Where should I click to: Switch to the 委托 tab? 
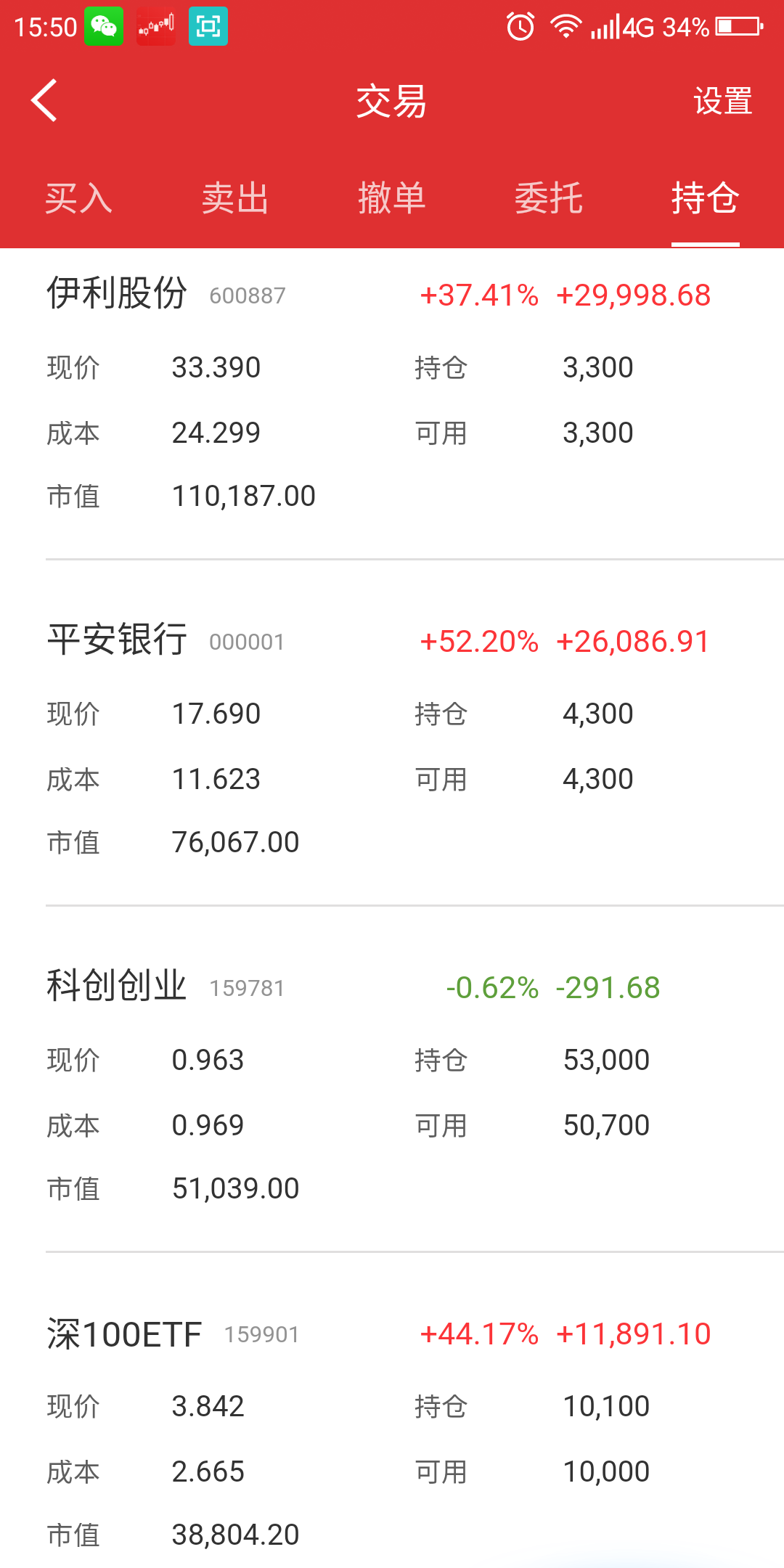point(549,198)
